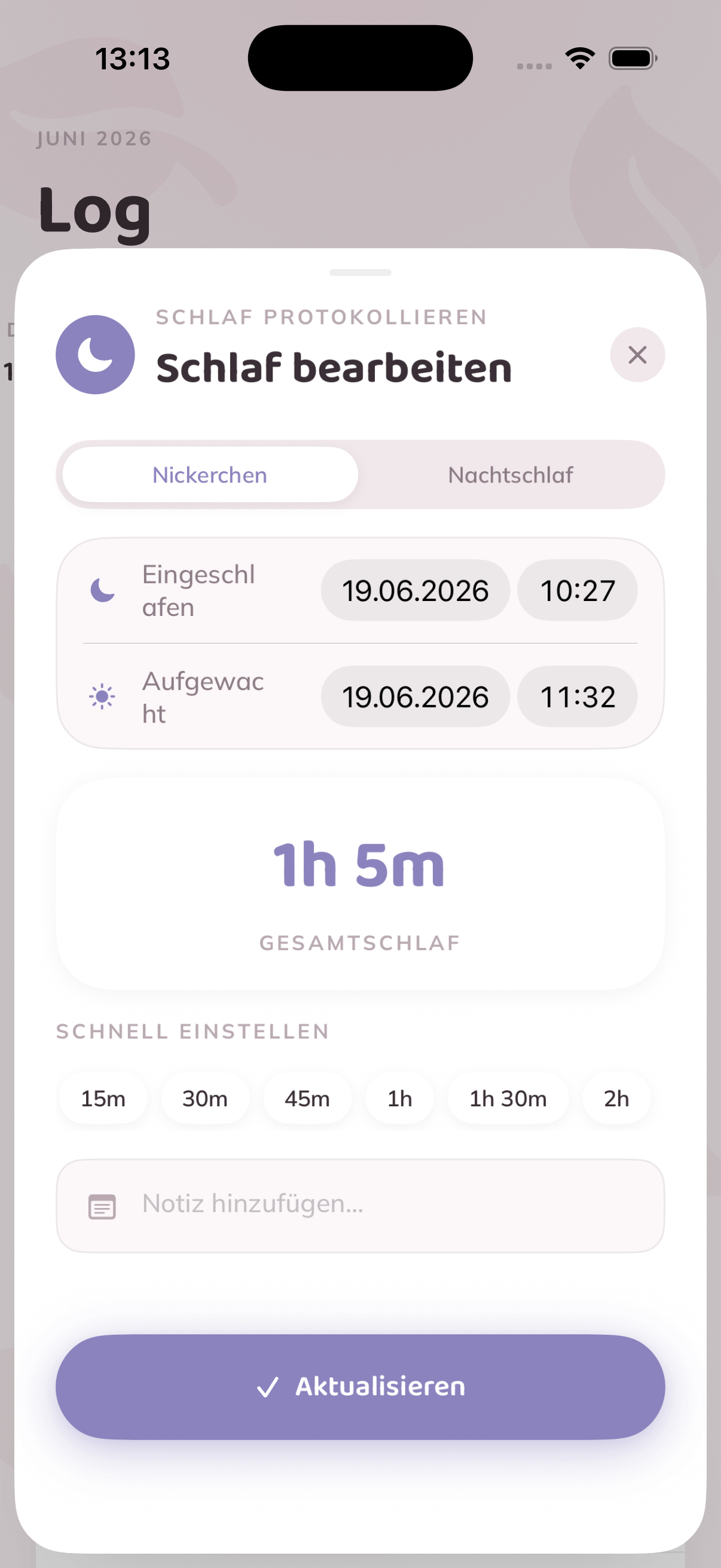Set duration to 15m
Image resolution: width=721 pixels, height=1568 pixels.
click(x=103, y=1099)
